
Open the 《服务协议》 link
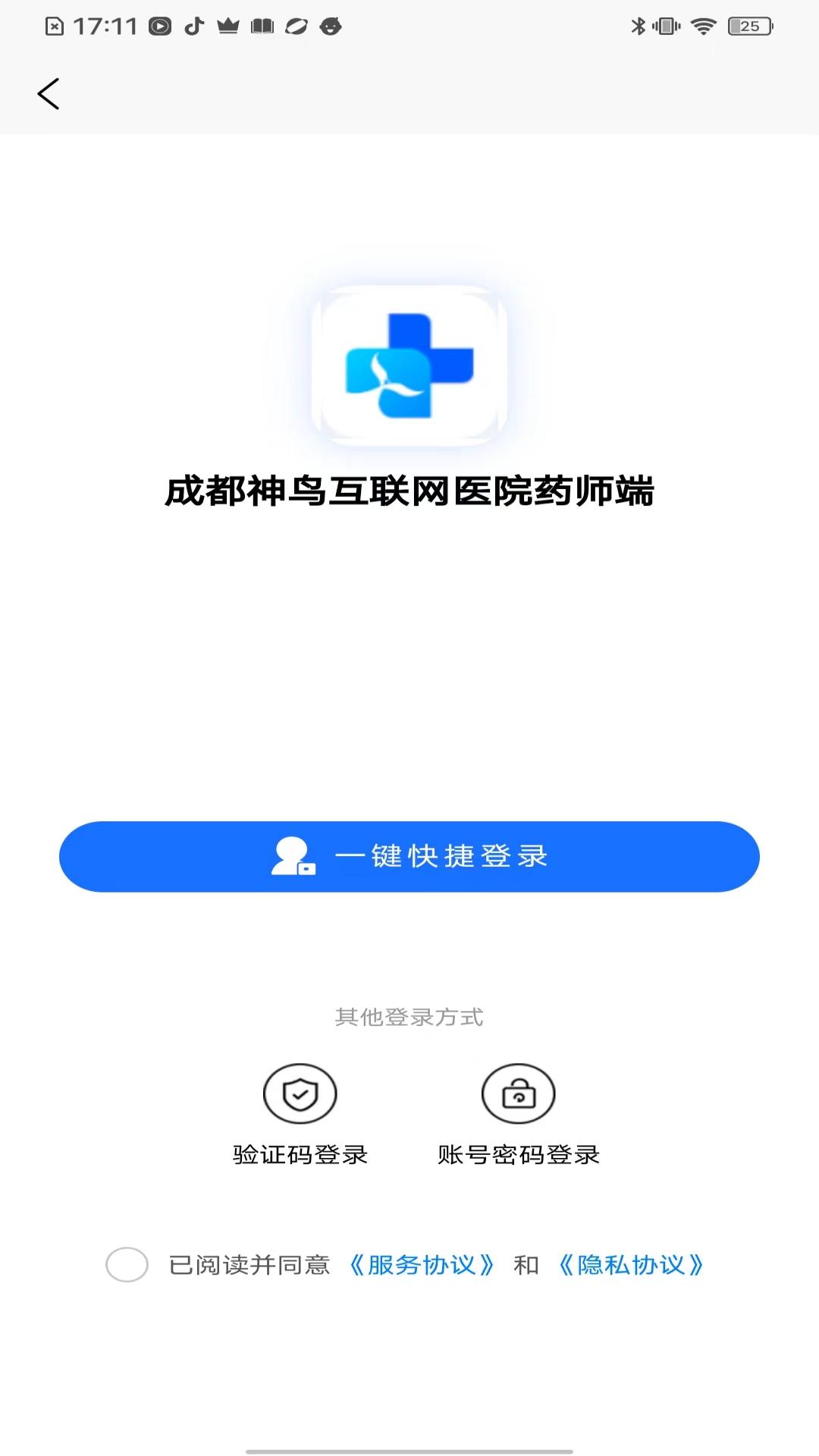click(422, 1265)
